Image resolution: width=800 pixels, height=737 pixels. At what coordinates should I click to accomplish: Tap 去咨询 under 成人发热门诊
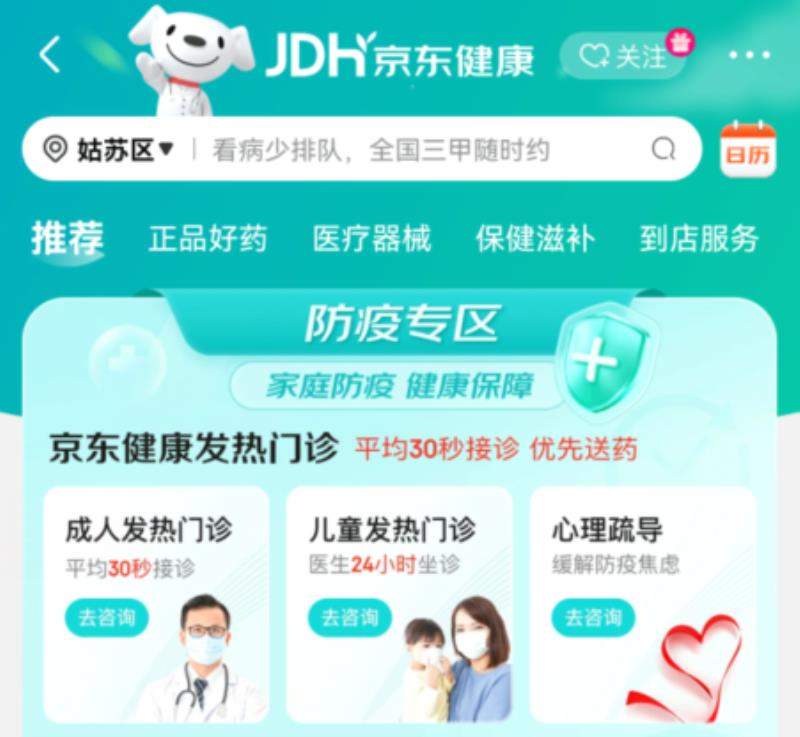107,617
